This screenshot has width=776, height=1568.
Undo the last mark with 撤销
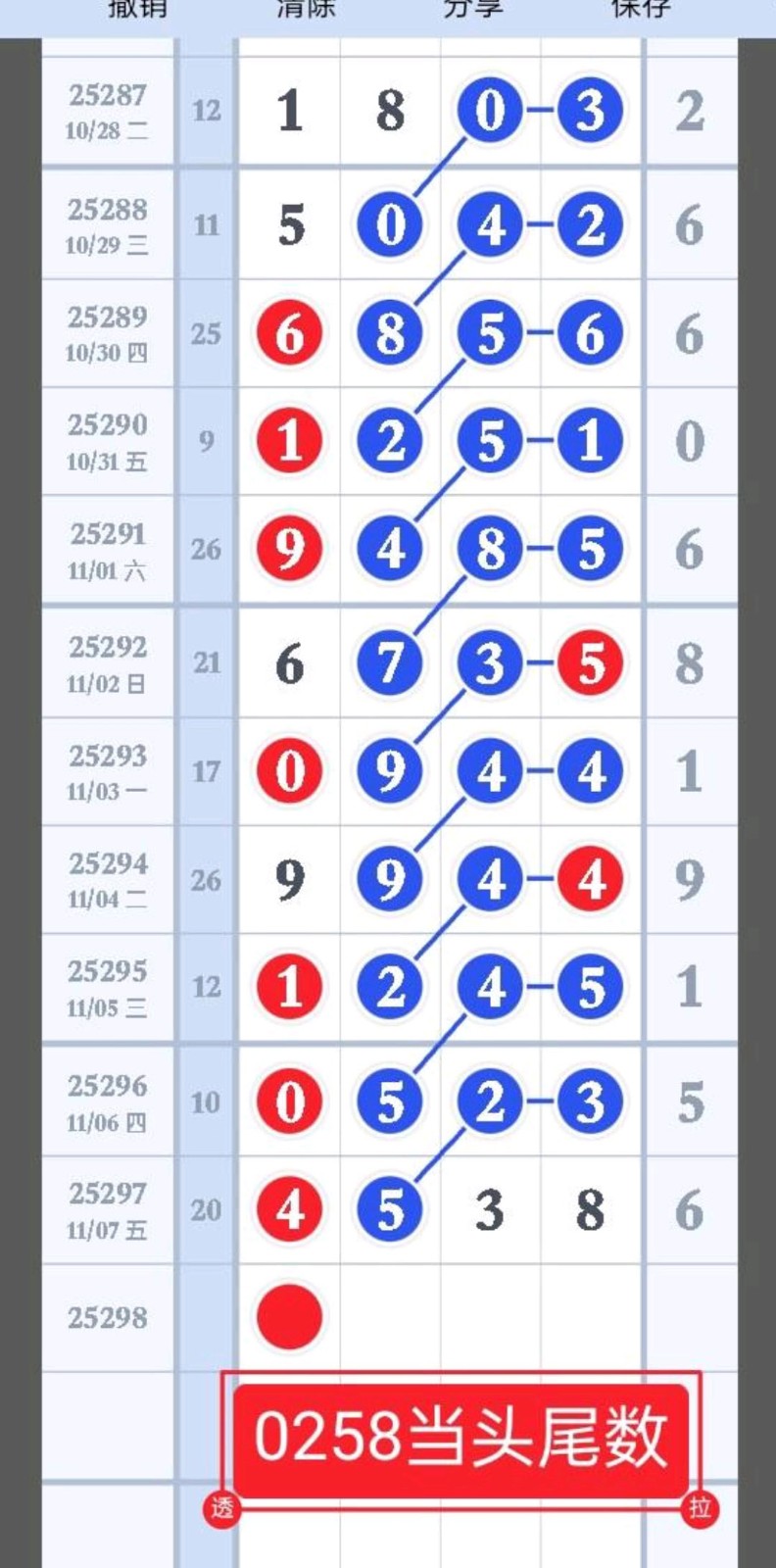point(137,10)
